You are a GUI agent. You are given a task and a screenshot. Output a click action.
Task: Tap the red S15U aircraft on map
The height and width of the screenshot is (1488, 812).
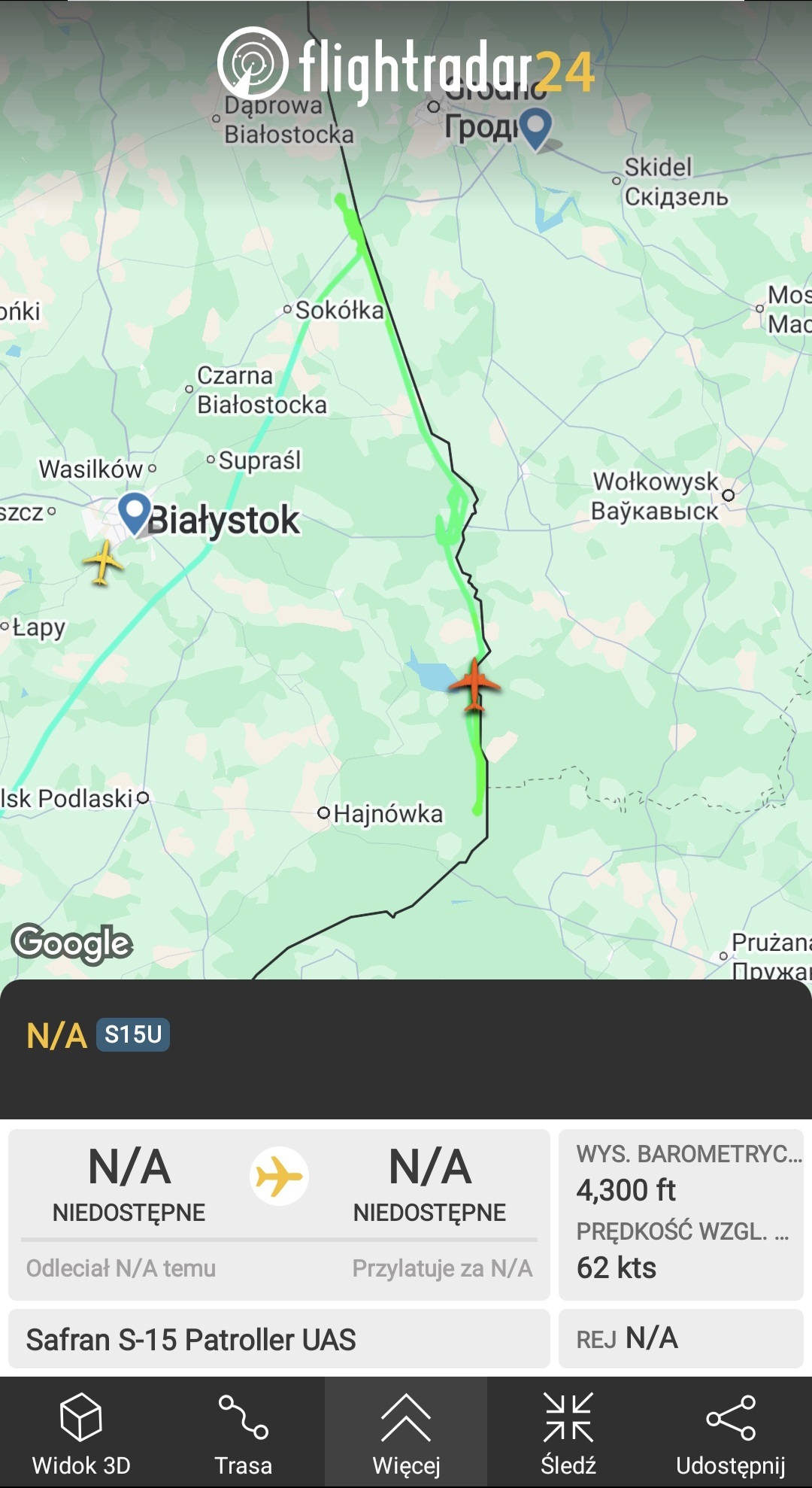click(474, 684)
